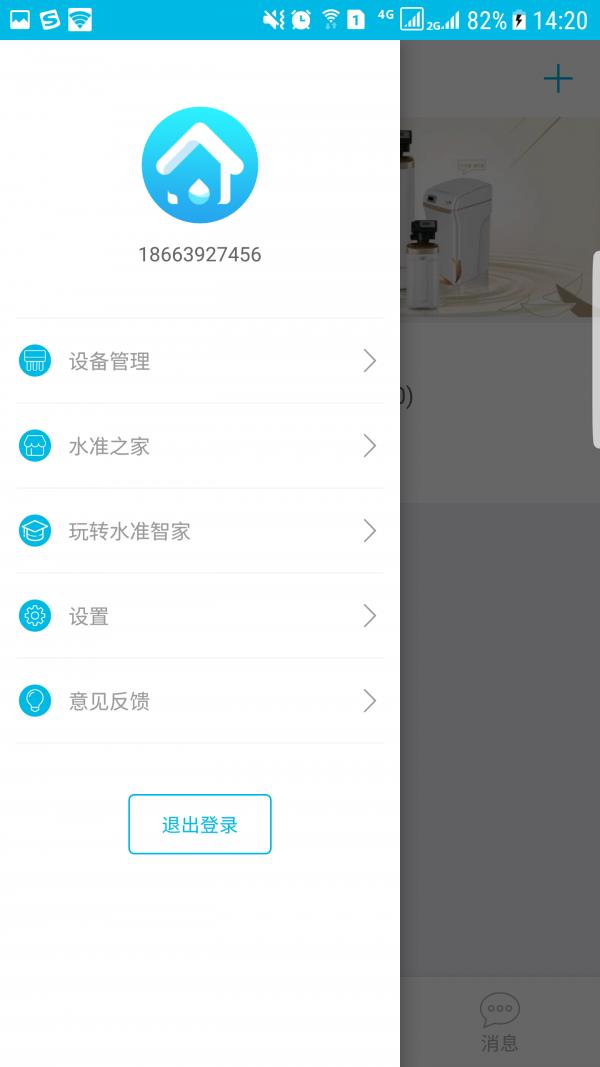
Task: Tap the profile avatar icon
Action: (200, 165)
